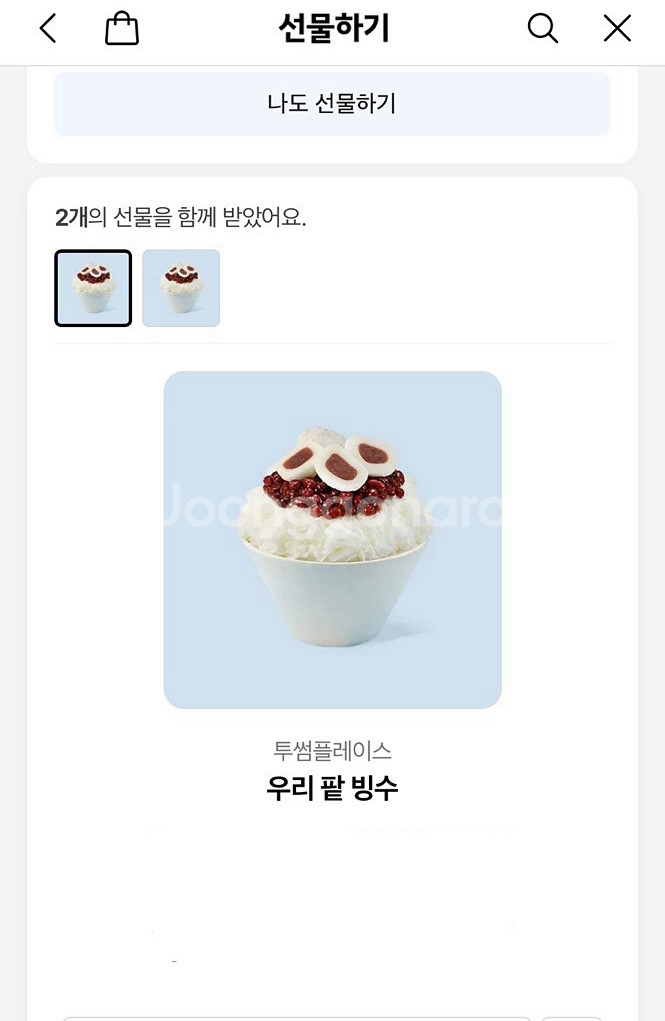Close the 선물하기 screen
Viewport: 665px width, 1021px height.
click(x=617, y=29)
